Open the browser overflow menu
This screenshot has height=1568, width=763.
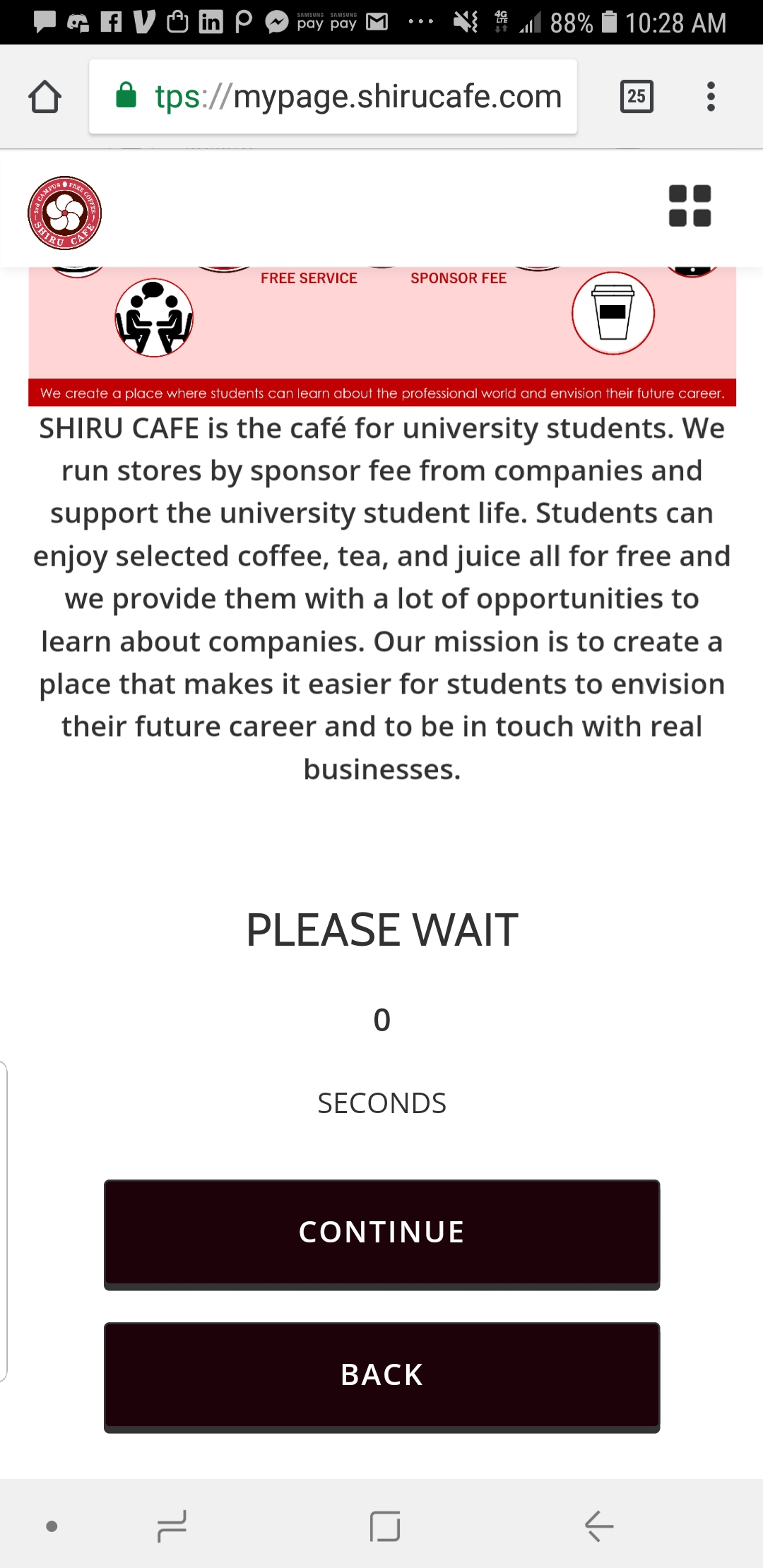(711, 97)
